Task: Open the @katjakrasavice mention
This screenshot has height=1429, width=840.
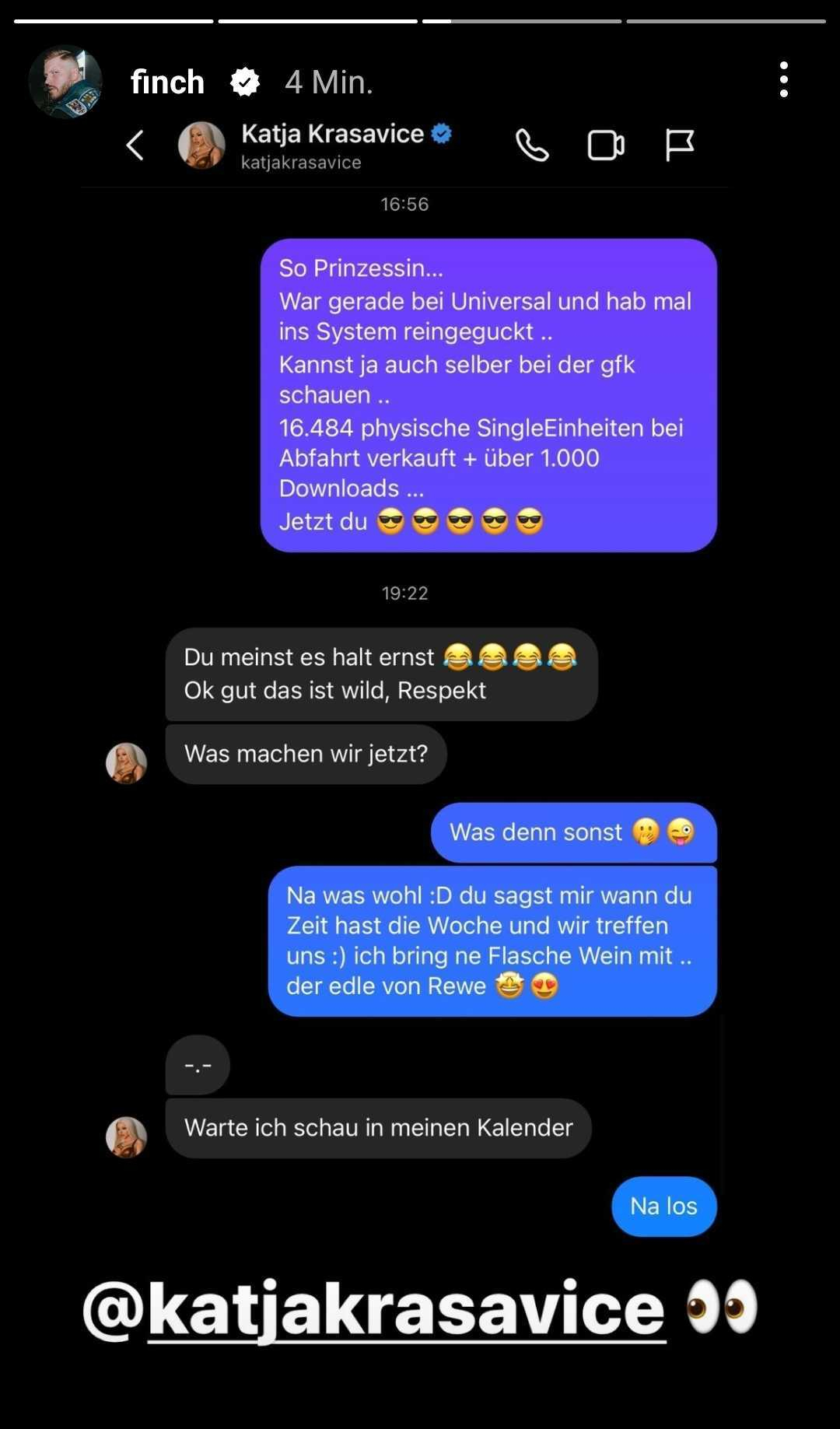Action: (x=374, y=1308)
